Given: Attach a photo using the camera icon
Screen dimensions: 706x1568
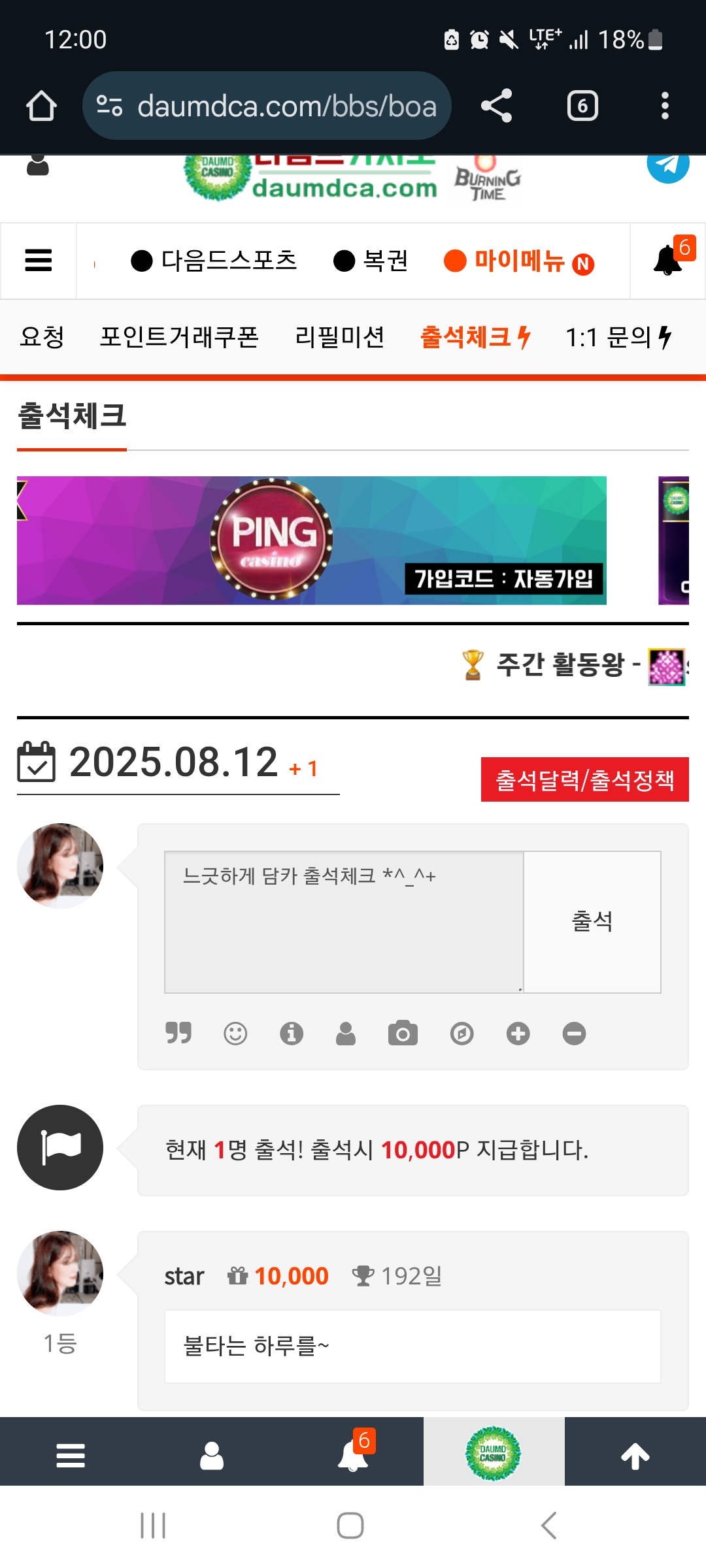Looking at the screenshot, I should coord(403,1034).
